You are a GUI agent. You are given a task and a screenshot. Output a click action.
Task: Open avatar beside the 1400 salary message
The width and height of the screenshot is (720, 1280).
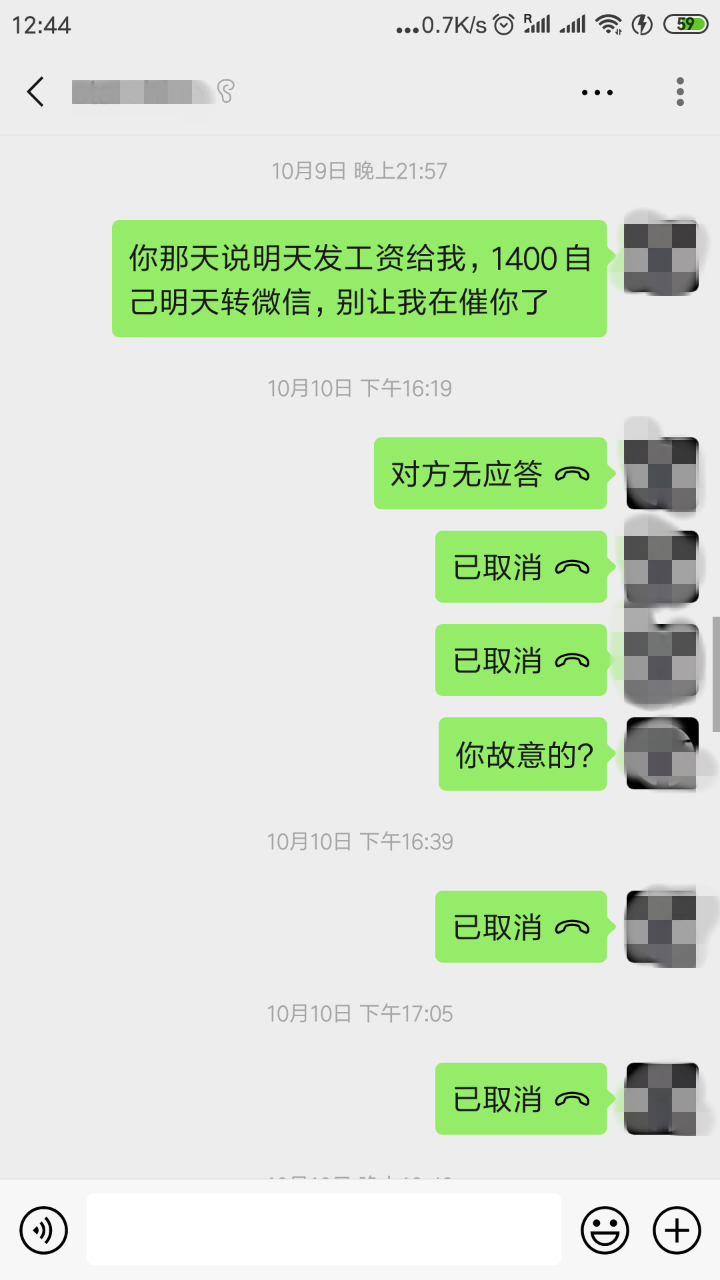point(660,258)
